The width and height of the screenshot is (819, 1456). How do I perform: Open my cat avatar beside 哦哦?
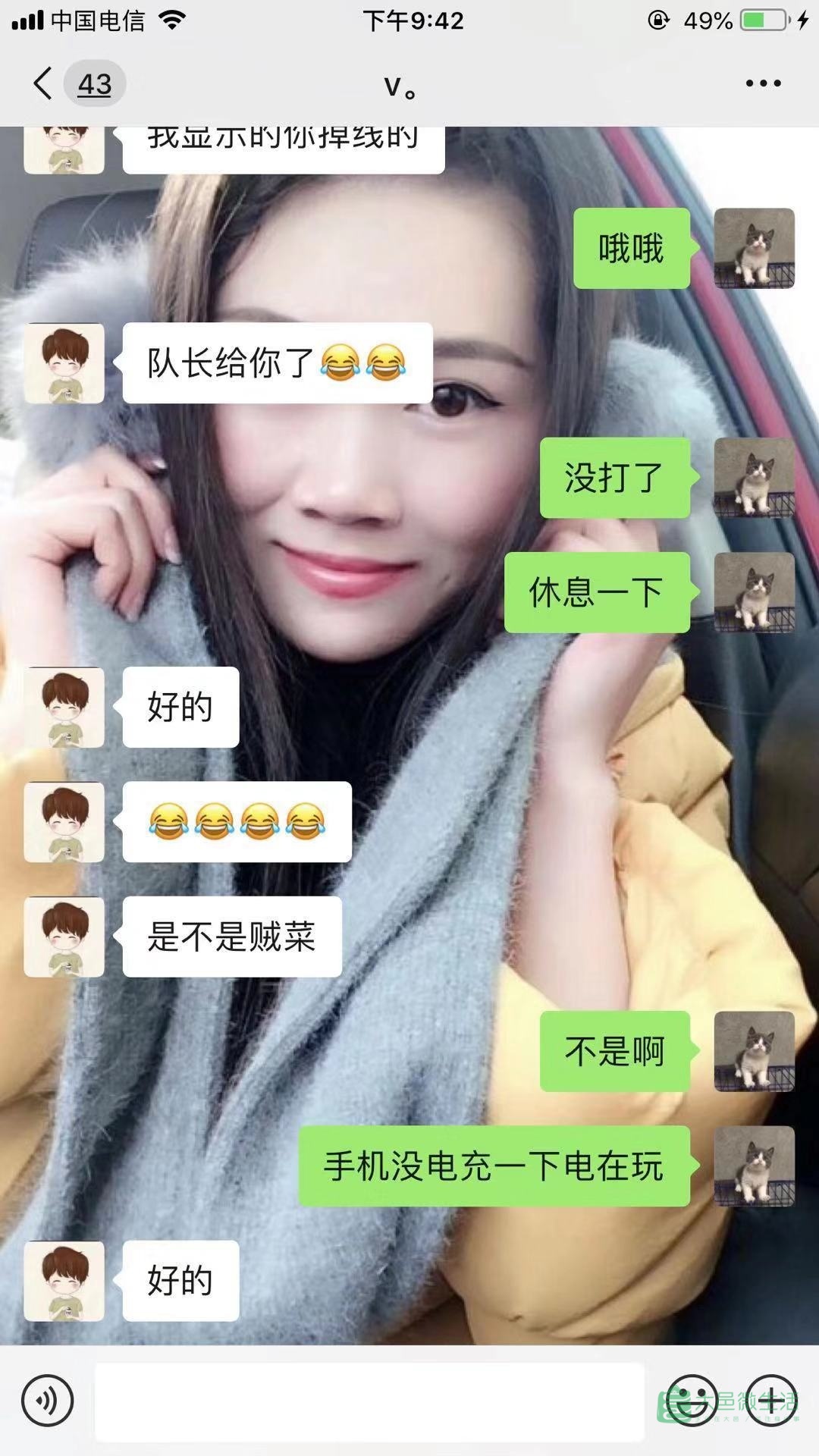pos(754,248)
